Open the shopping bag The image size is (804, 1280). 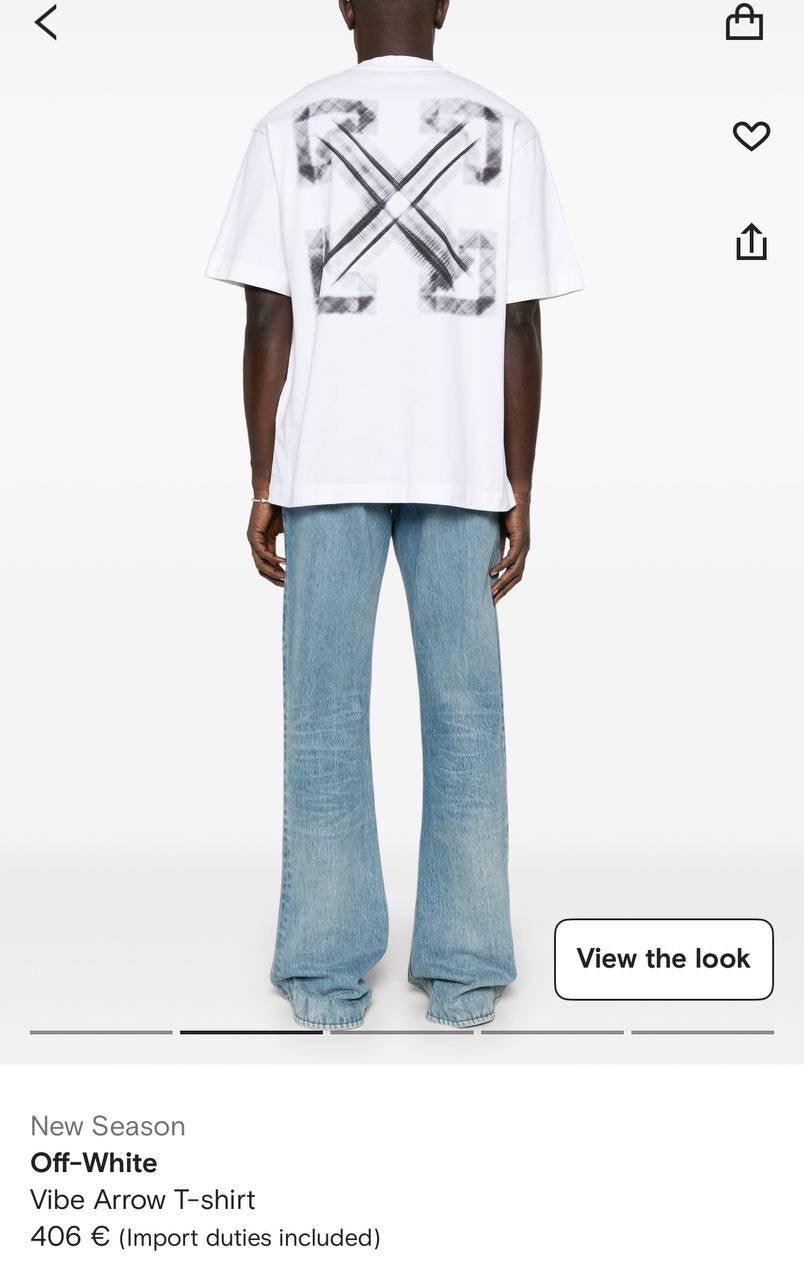tap(744, 22)
